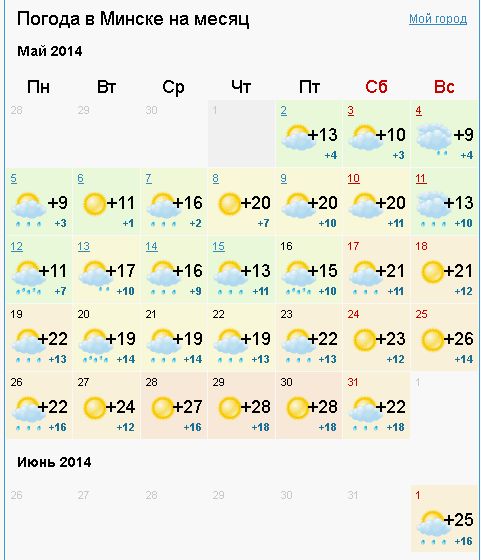Screen dimensions: 481x560
Task: Open the forecast for May 3
Action: point(351,111)
